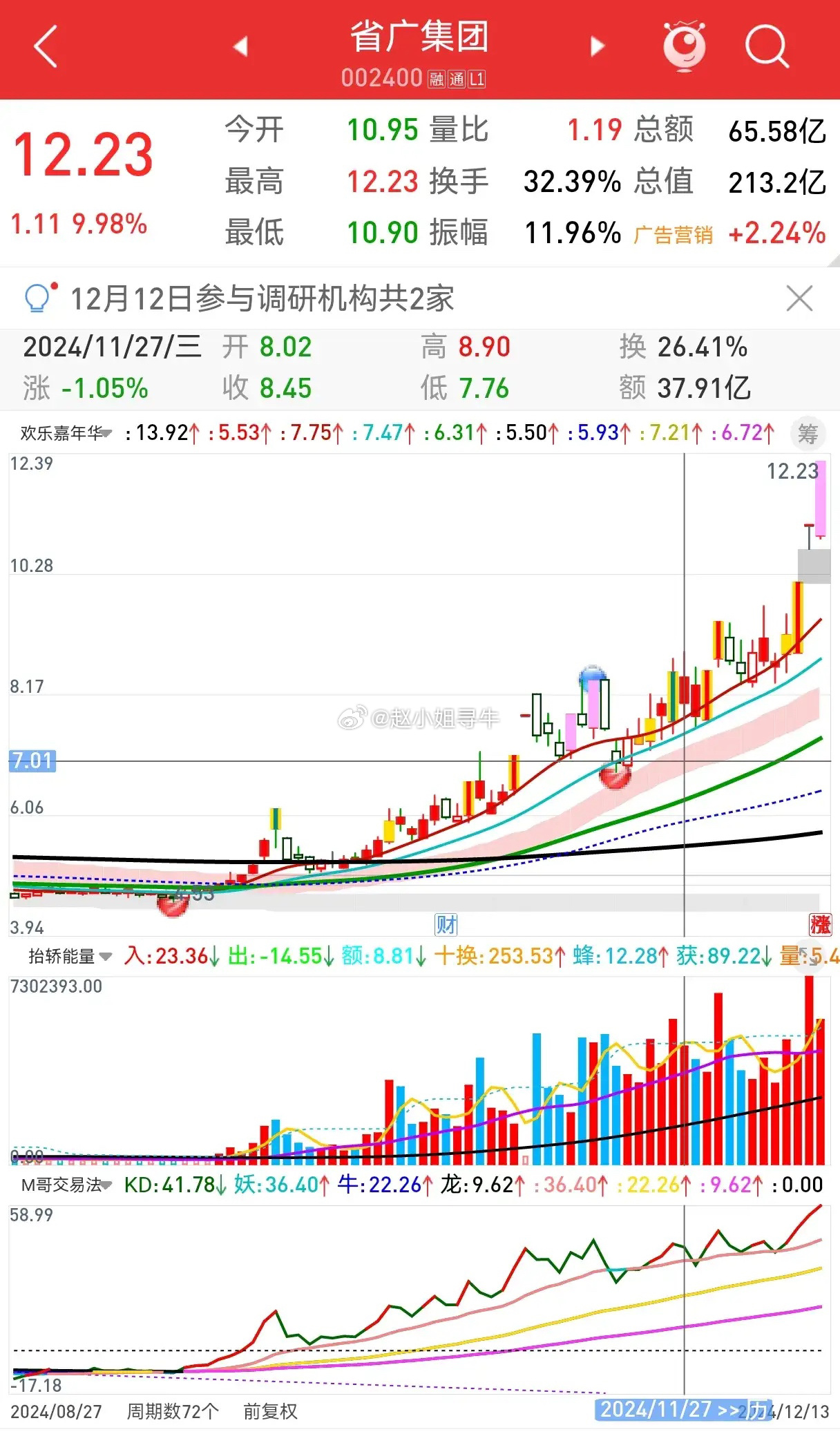The height and width of the screenshot is (1434, 840).
Task: Open the 财 marker on the chart
Action: coord(446,924)
